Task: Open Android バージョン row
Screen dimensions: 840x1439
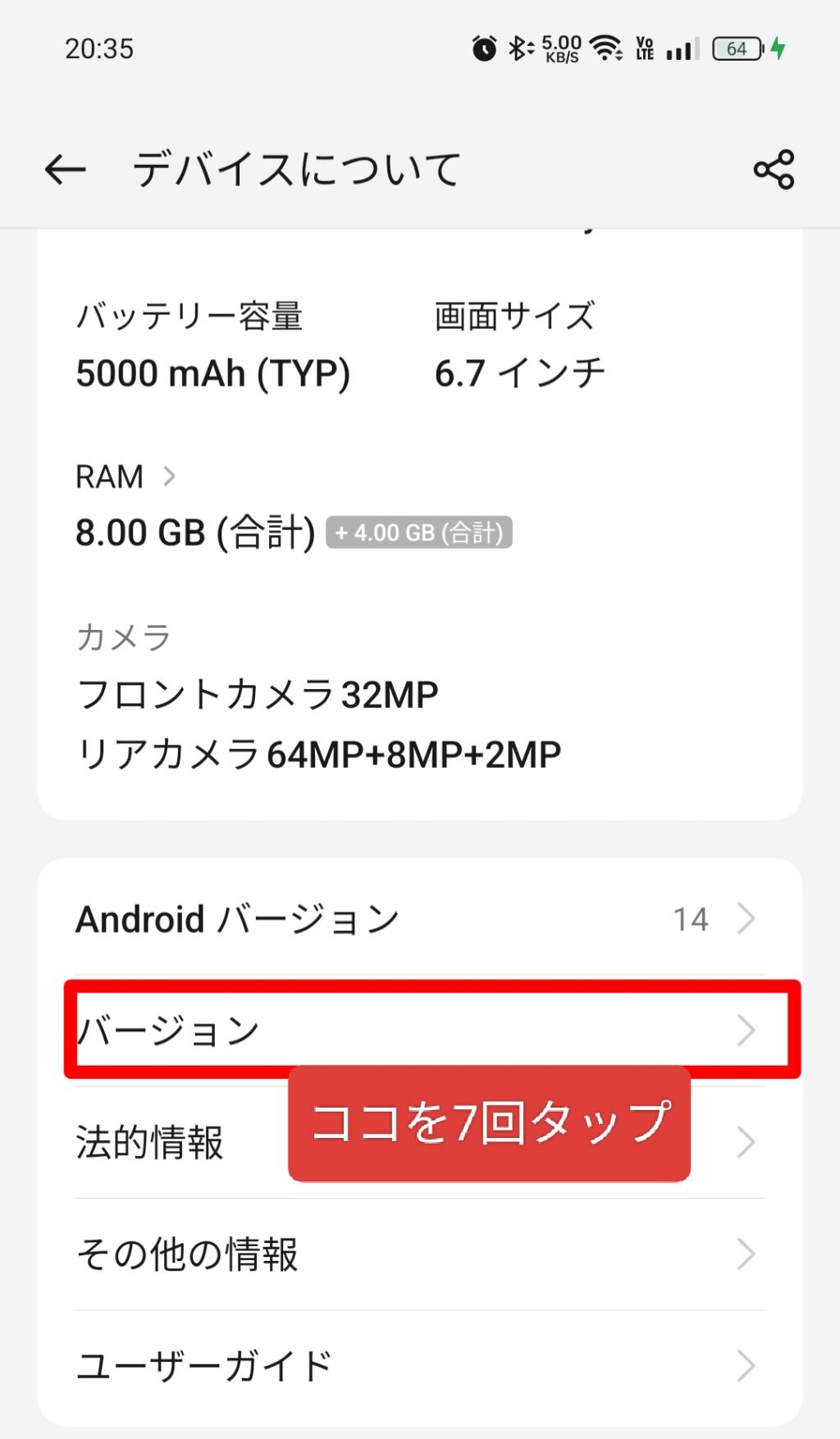Action: point(418,919)
